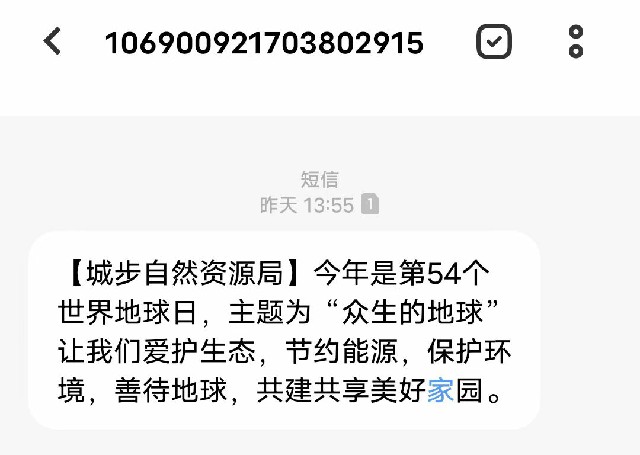Go back to the message list
Screen dimensions: 640x455
pos(52,42)
